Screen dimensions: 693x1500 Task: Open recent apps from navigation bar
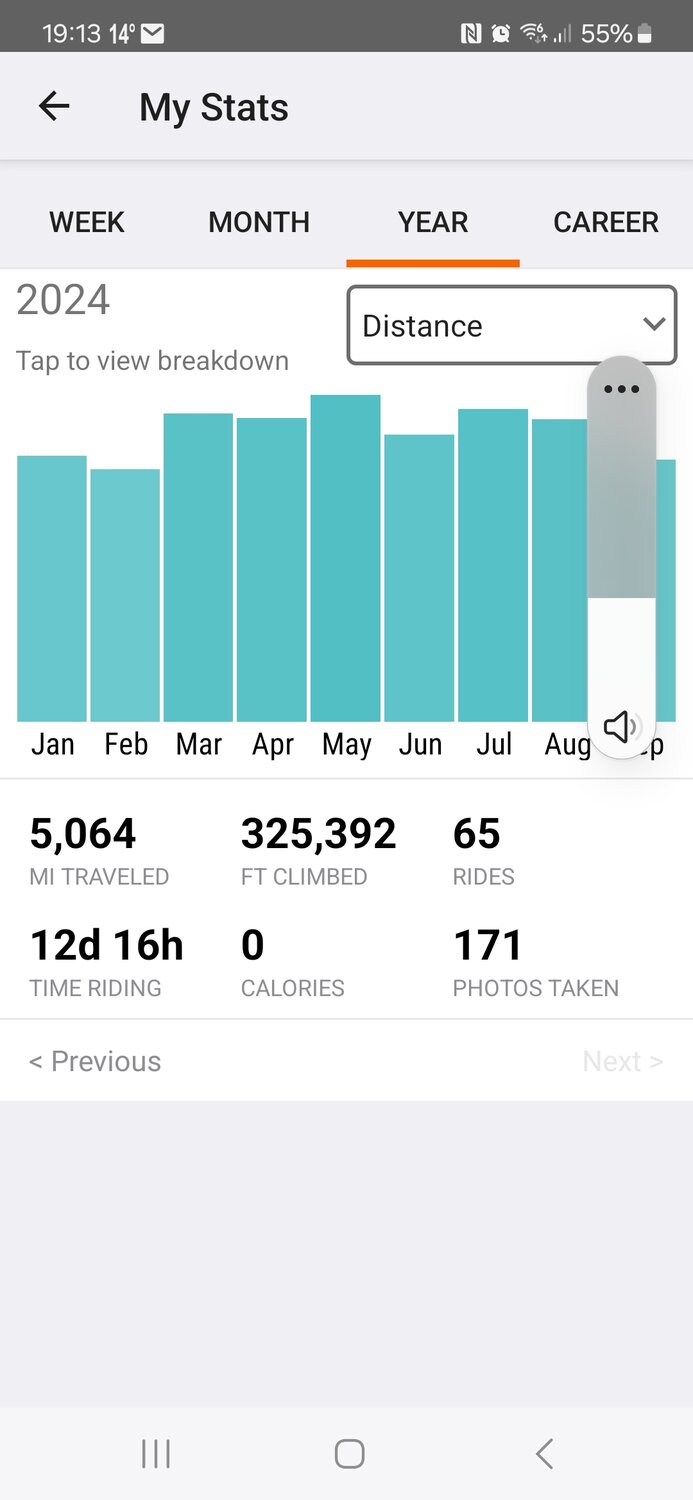156,1453
